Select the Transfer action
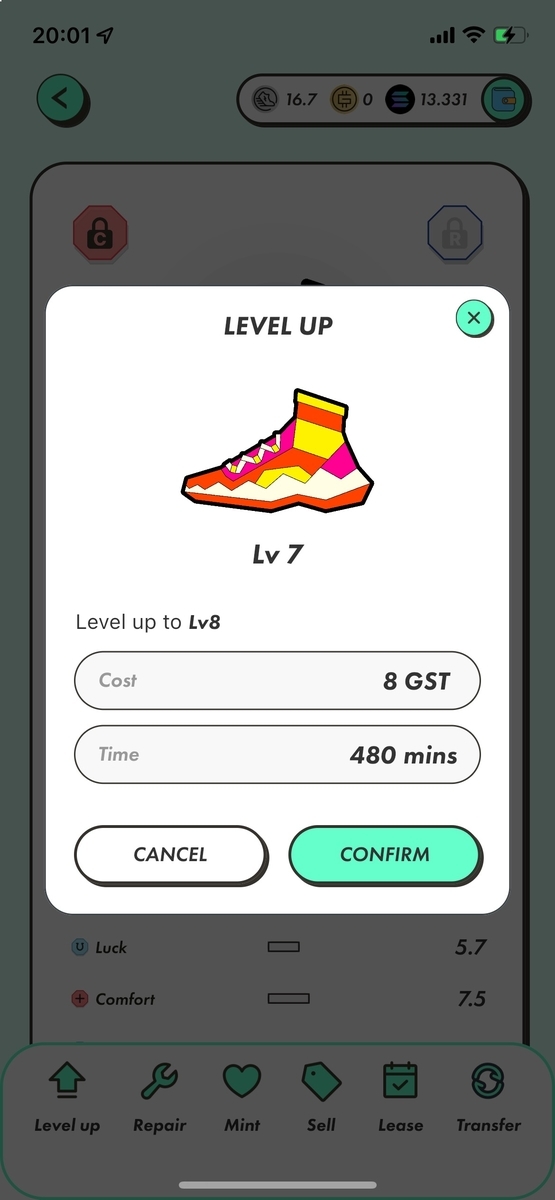The width and height of the screenshot is (555, 1200). (x=488, y=1097)
